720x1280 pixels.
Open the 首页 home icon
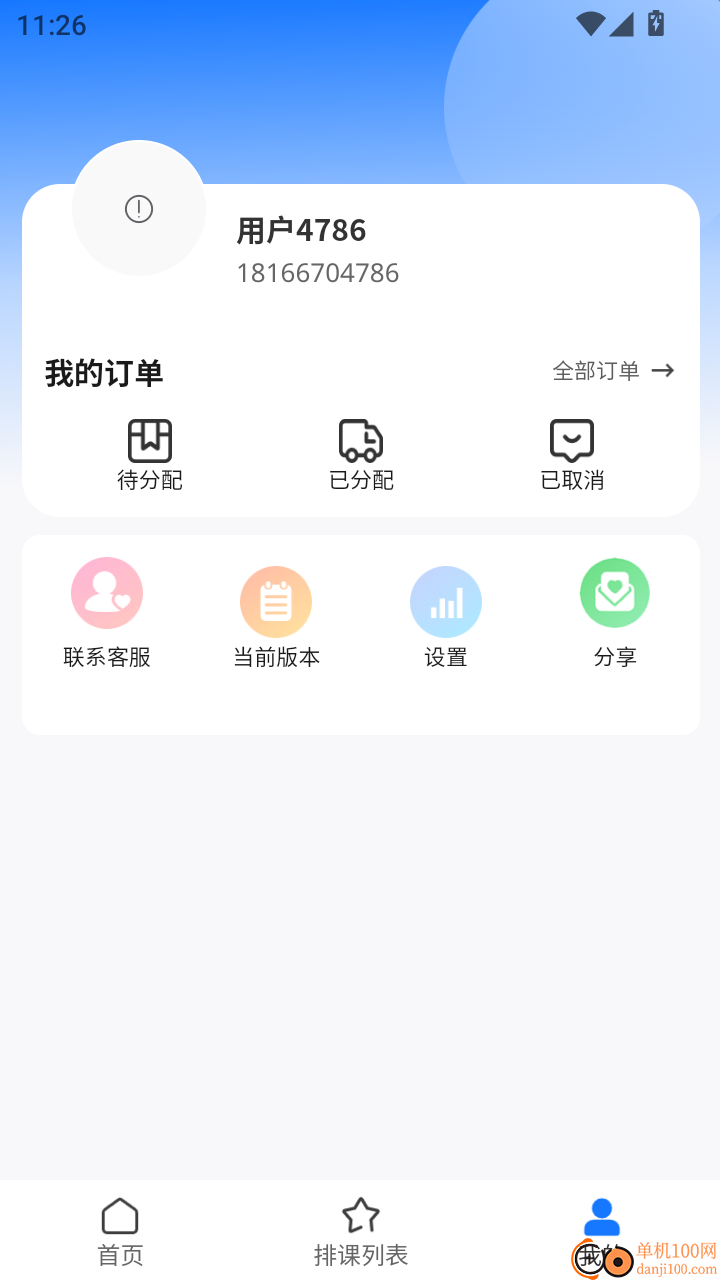point(119,1215)
